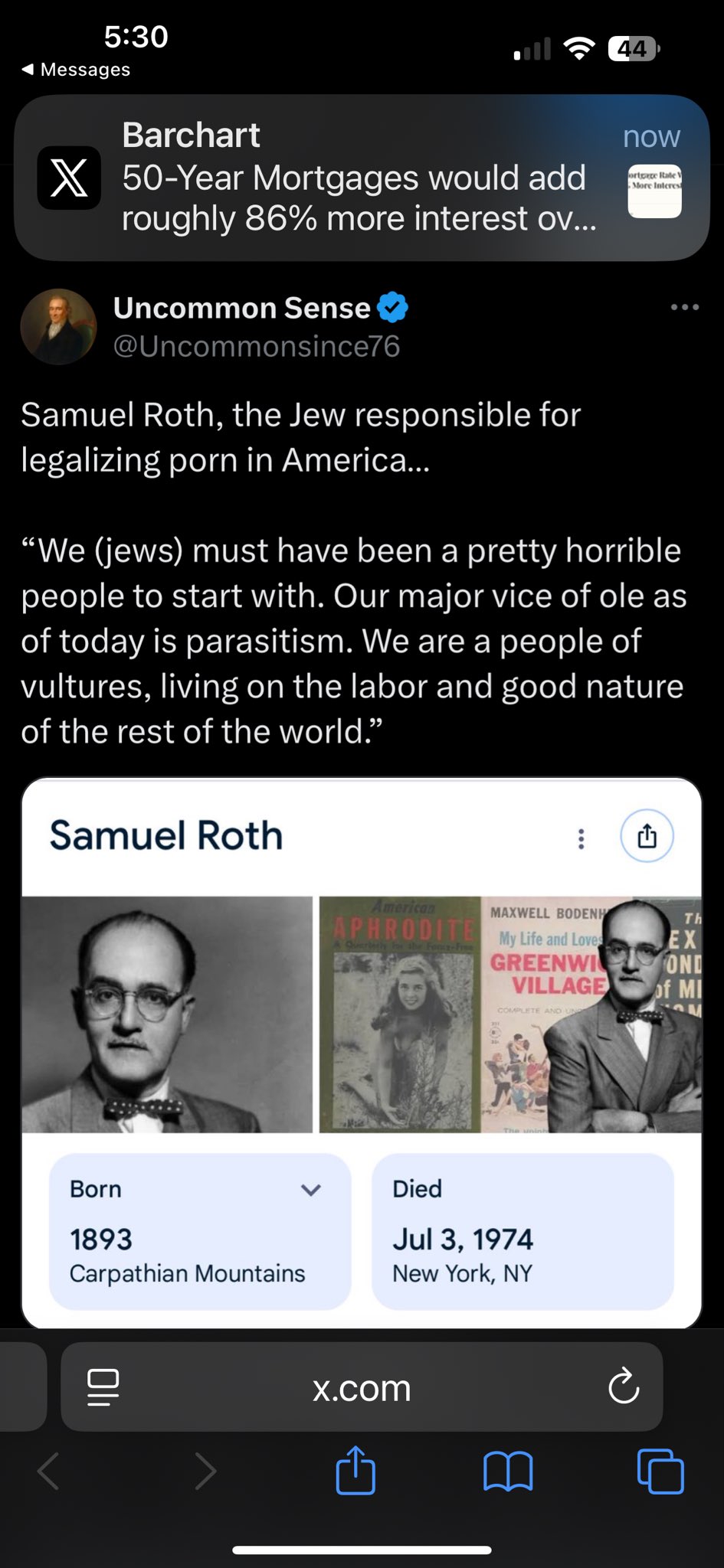
Task: Open Uncommon Sense profile picture
Action: 58,327
